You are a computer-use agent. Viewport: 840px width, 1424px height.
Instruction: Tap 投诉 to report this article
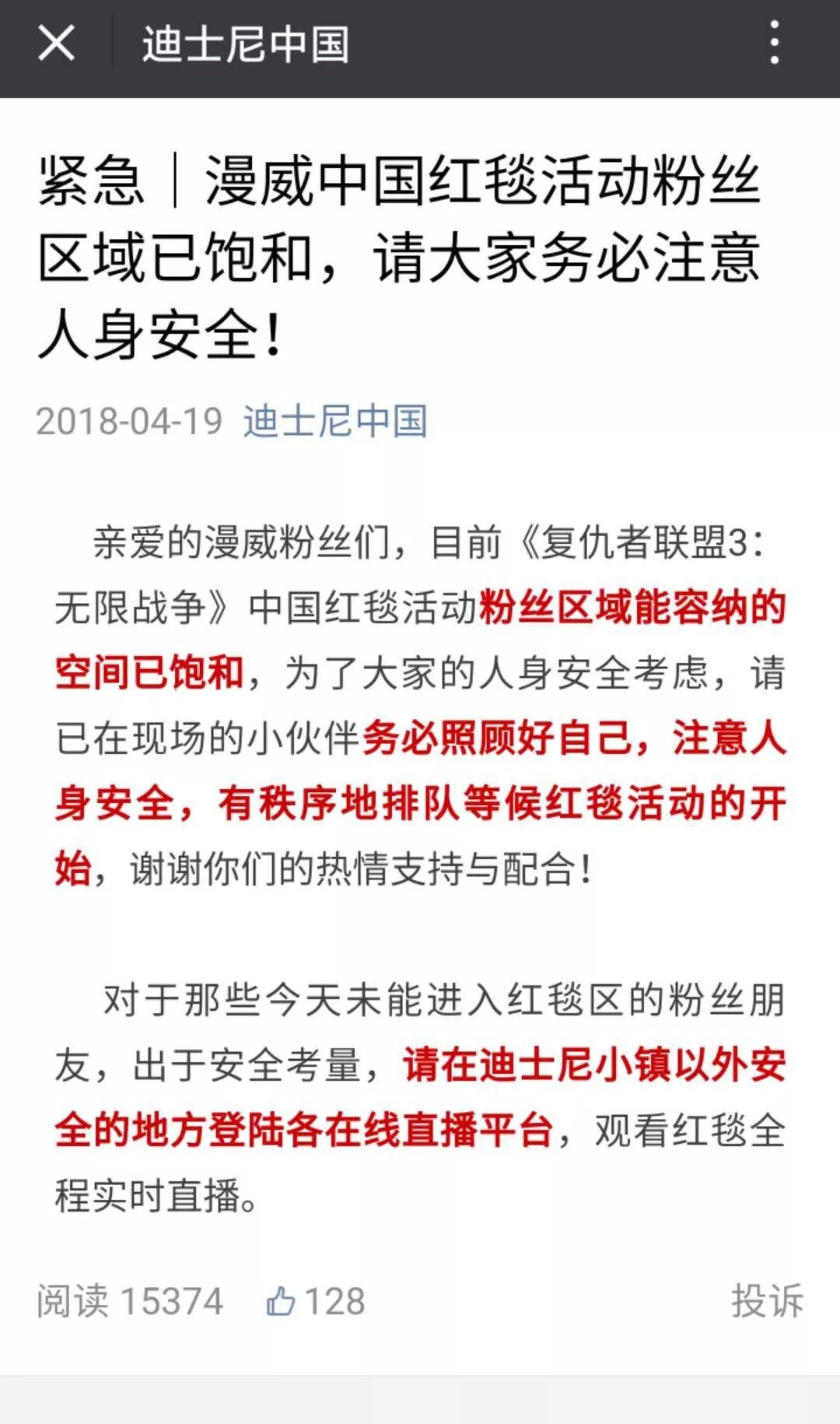[x=766, y=1301]
